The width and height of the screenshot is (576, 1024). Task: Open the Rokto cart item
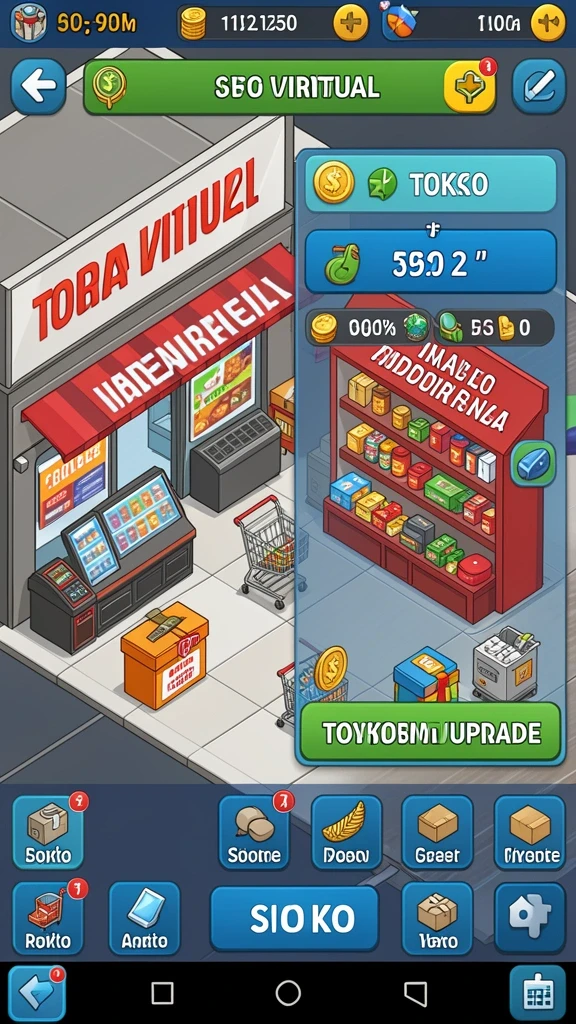pos(48,918)
